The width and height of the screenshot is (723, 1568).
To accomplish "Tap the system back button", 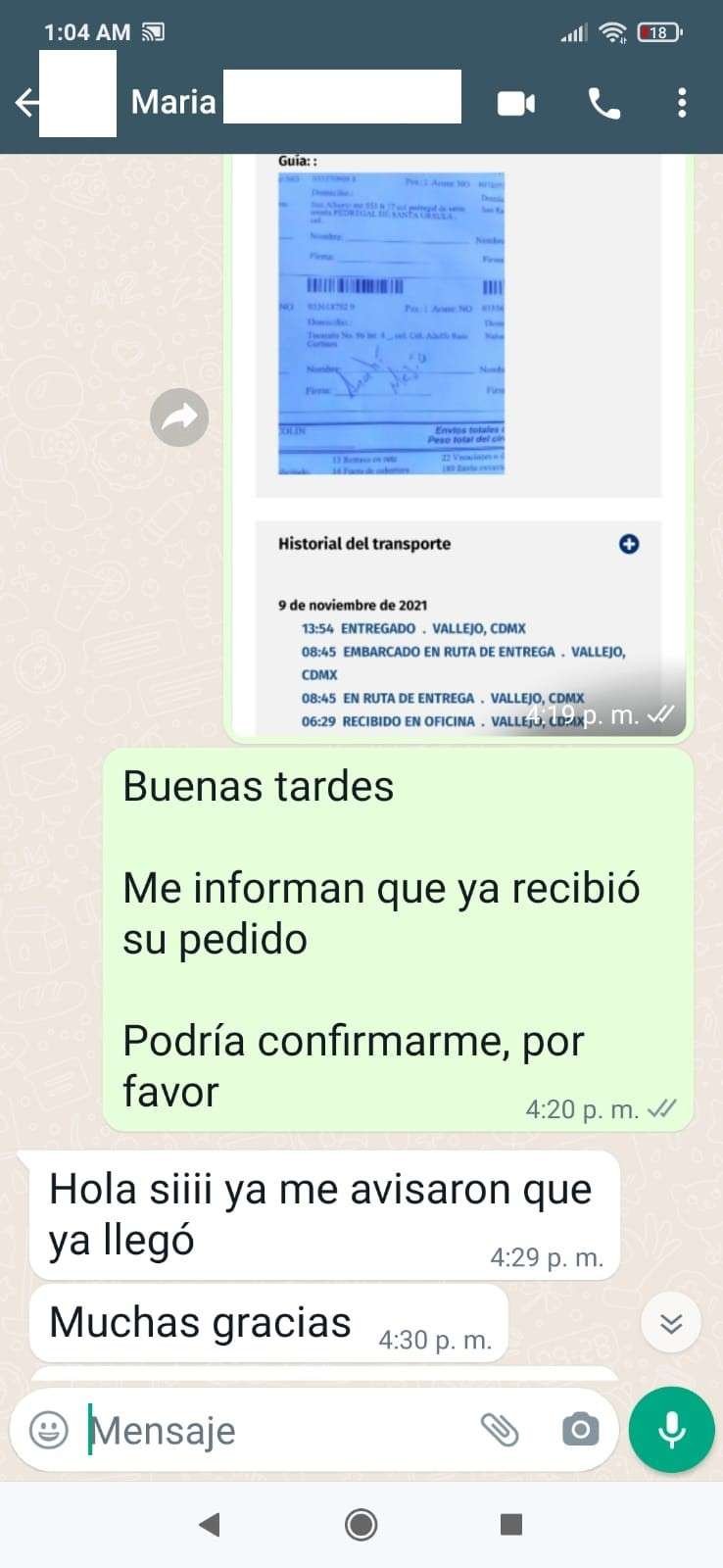I will click(209, 1524).
